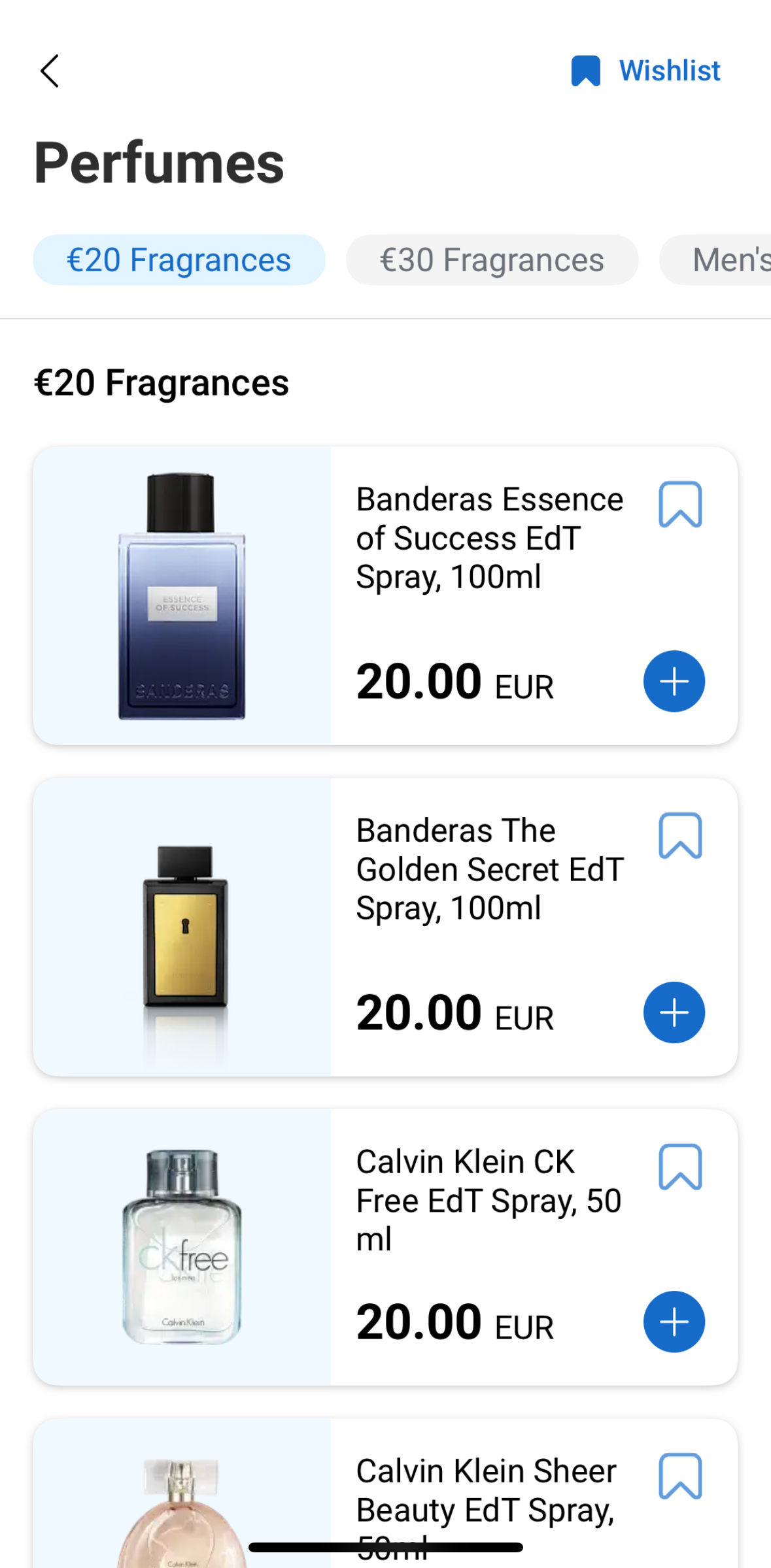Image resolution: width=771 pixels, height=1568 pixels.
Task: Click the back arrow icon
Action: click(x=50, y=71)
